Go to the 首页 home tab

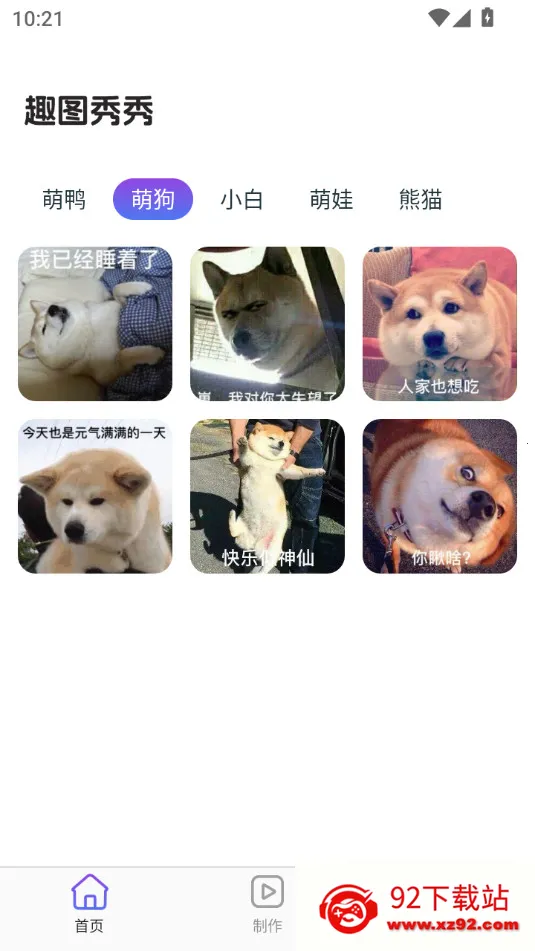coord(89,903)
